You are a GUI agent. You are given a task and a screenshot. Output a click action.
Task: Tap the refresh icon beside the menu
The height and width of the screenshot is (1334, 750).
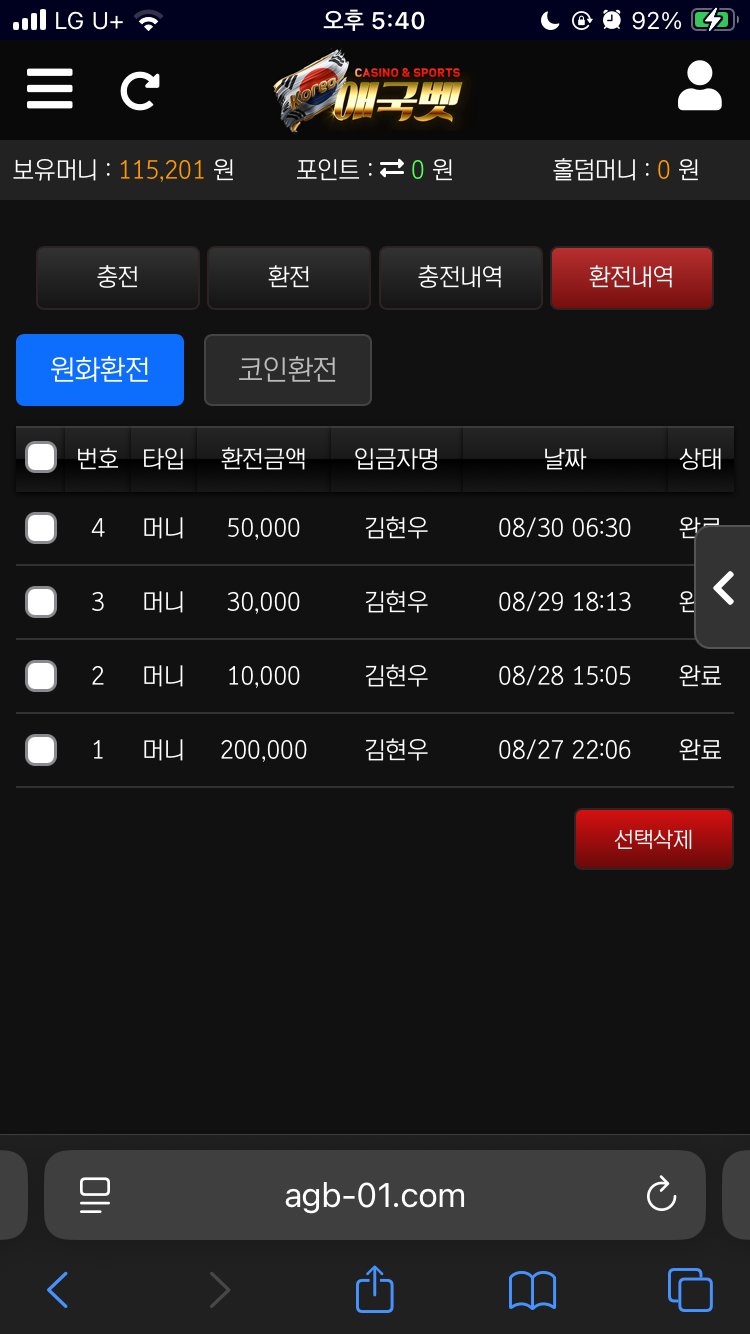click(x=140, y=90)
